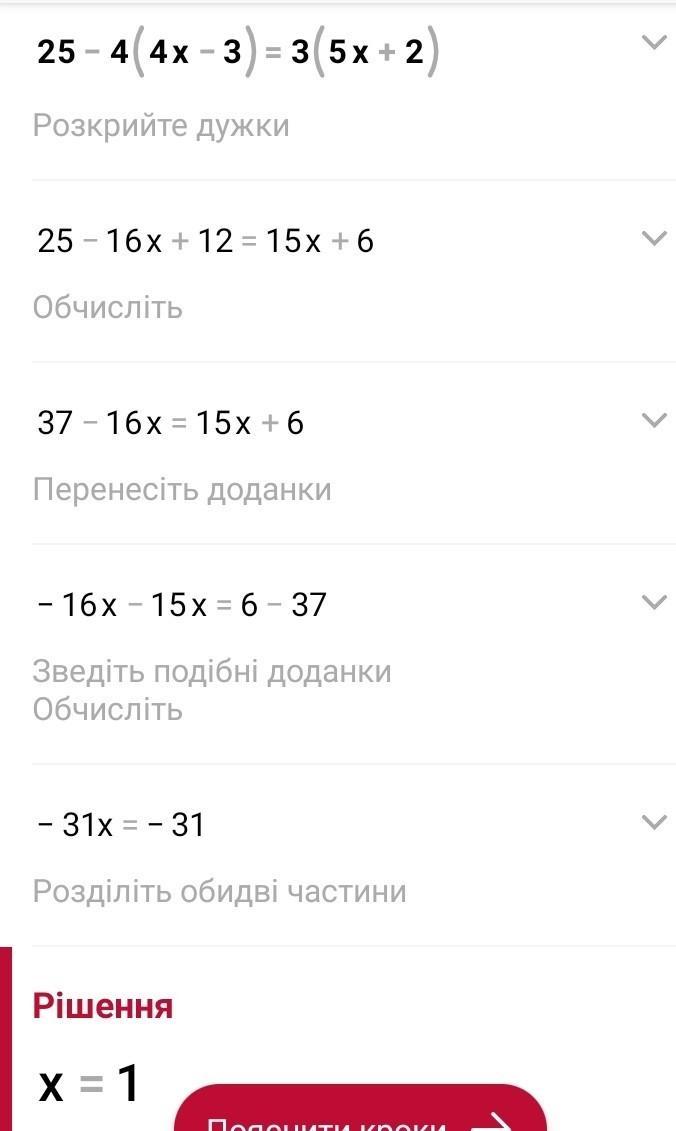Image resolution: width=676 pixels, height=1131 pixels.
Task: Expand the step −16x − 15x = 6 − 37
Action: coord(653,602)
